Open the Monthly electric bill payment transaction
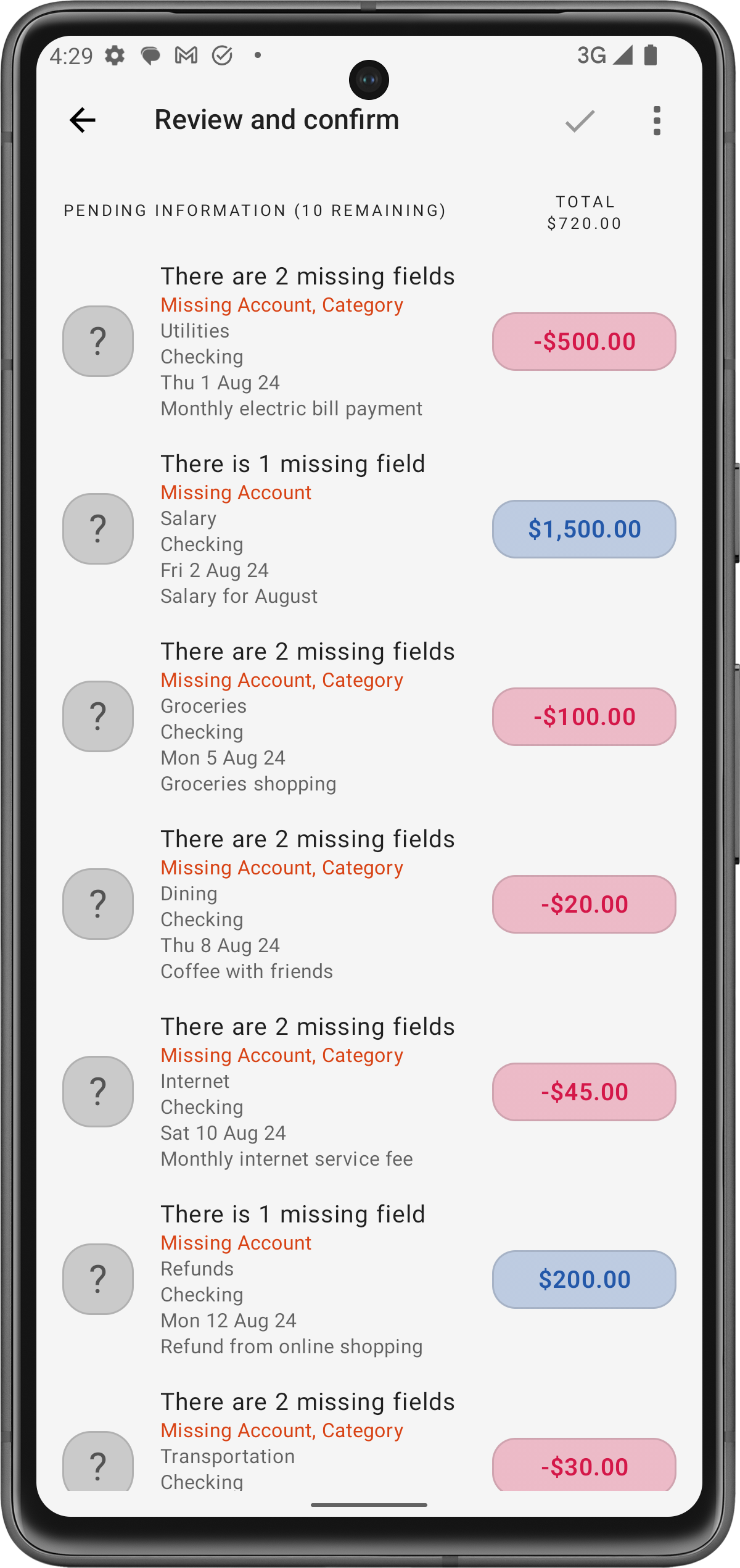The image size is (740, 1568). (x=291, y=409)
